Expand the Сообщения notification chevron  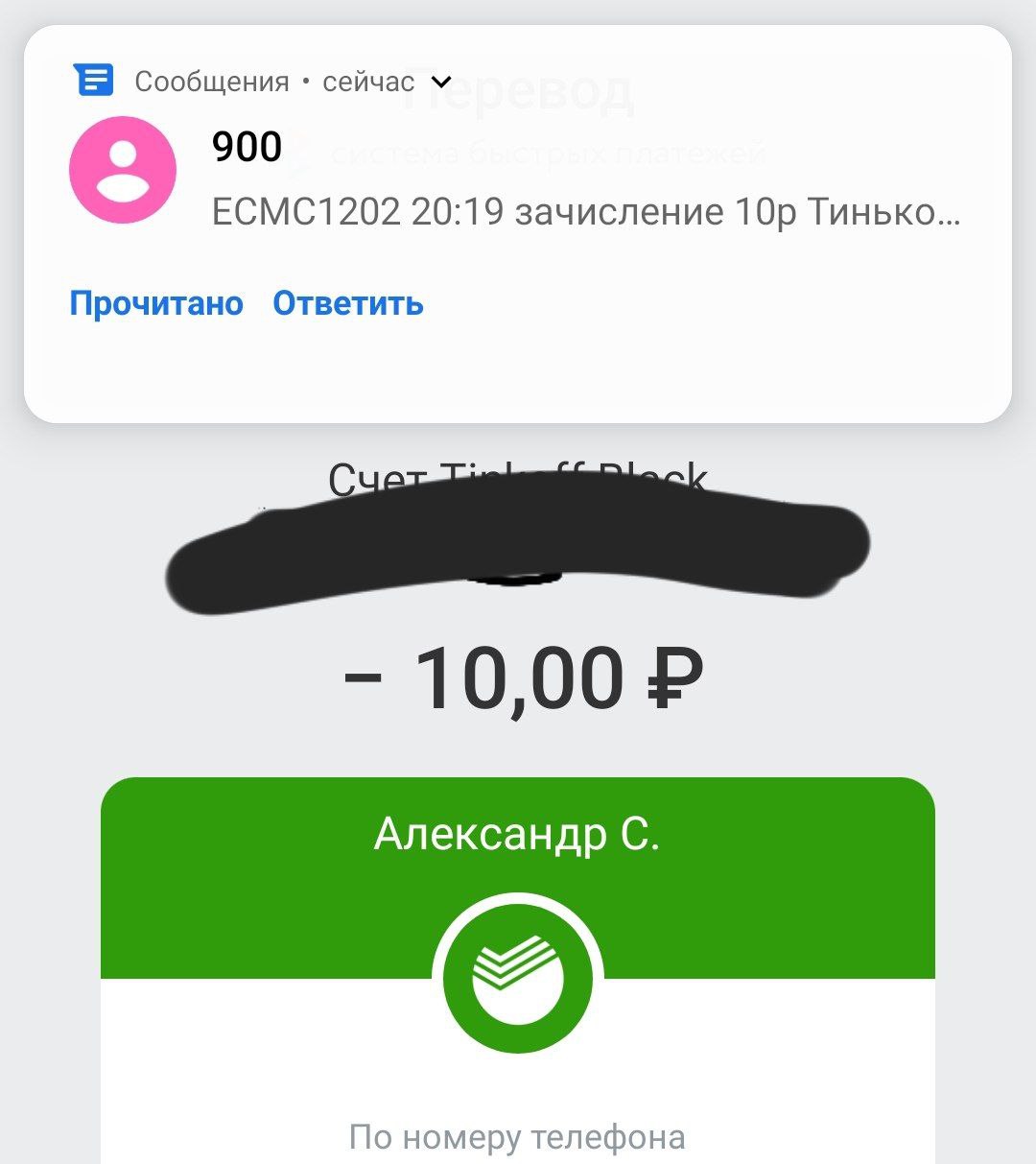coord(441,83)
